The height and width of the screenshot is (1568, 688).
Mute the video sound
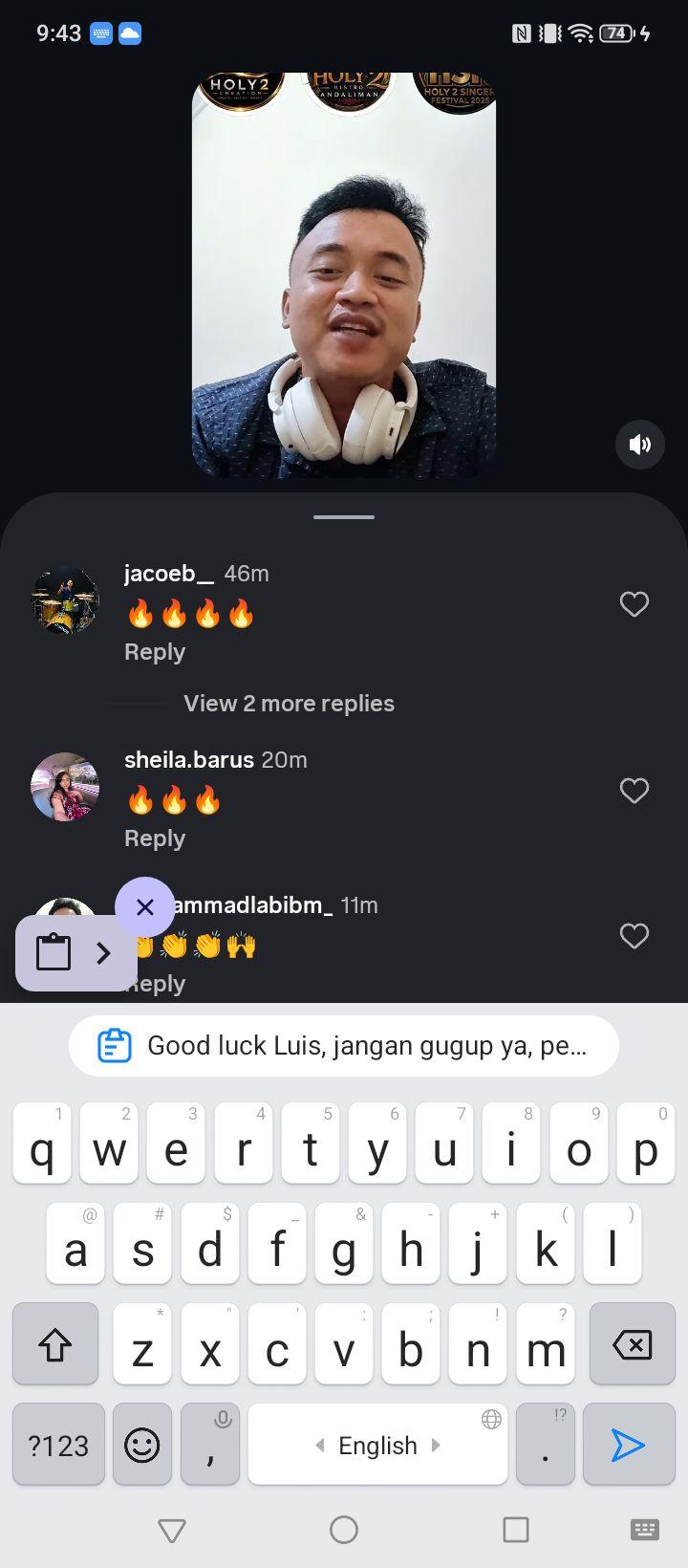(639, 444)
